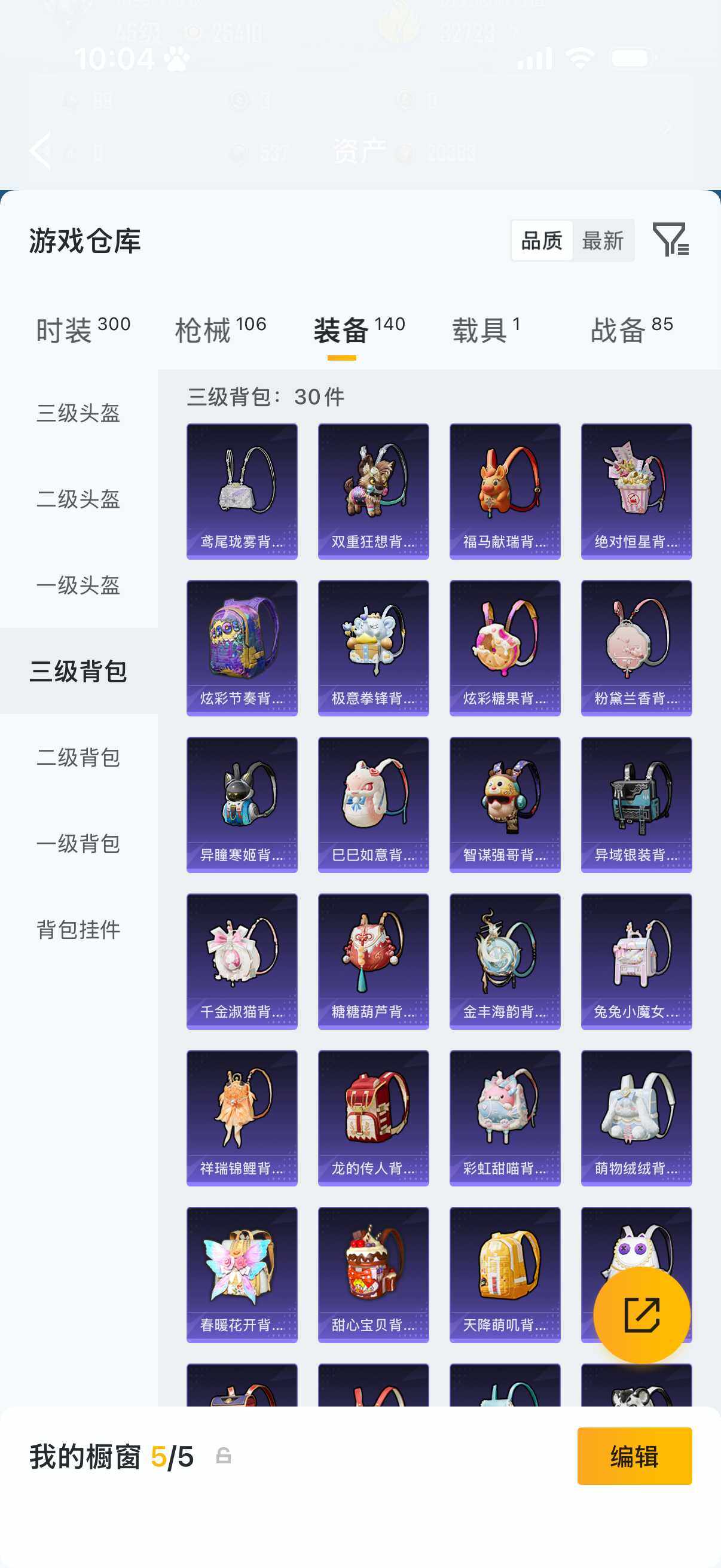Switch to the 战备 tab
The height and width of the screenshot is (1568, 721).
coord(631,331)
